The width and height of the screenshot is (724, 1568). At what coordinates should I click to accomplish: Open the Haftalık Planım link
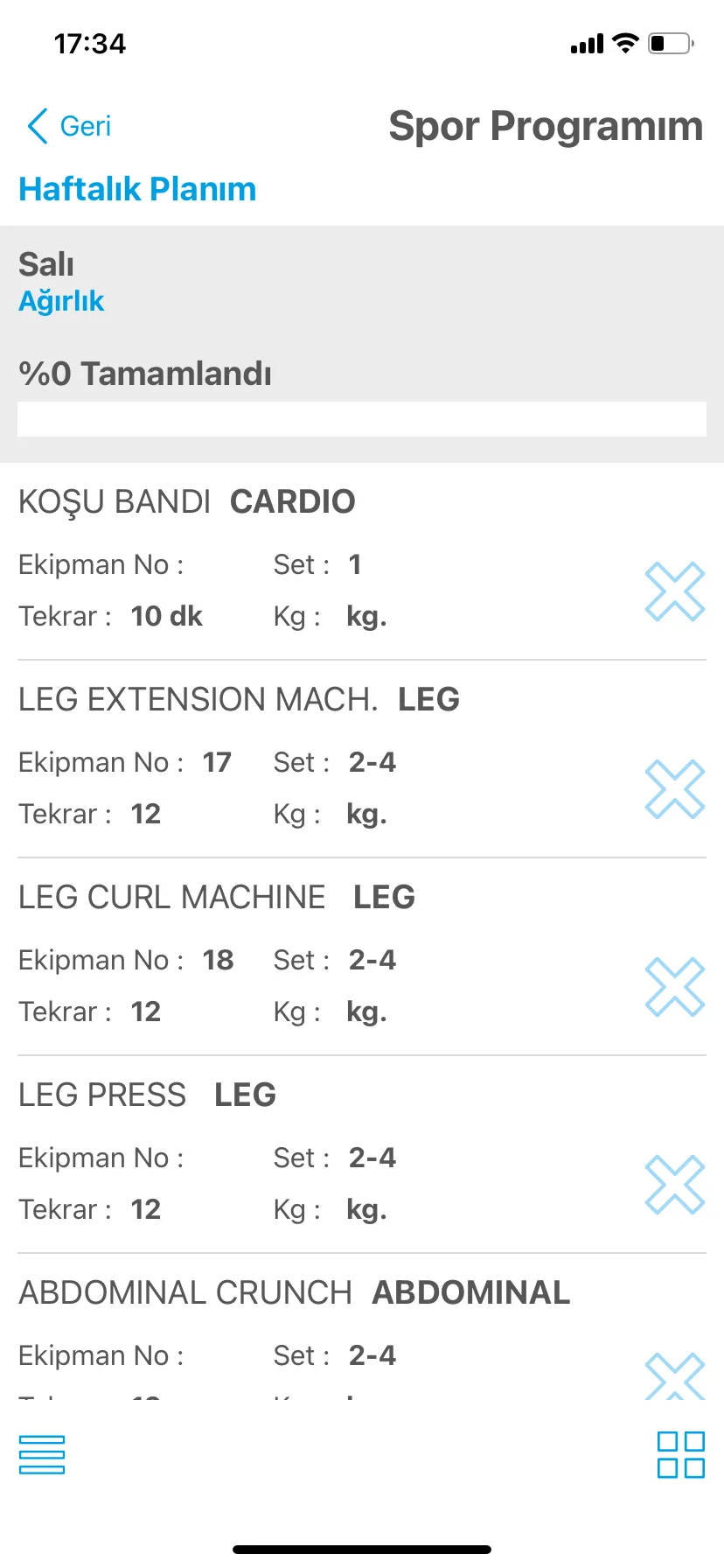point(137,189)
